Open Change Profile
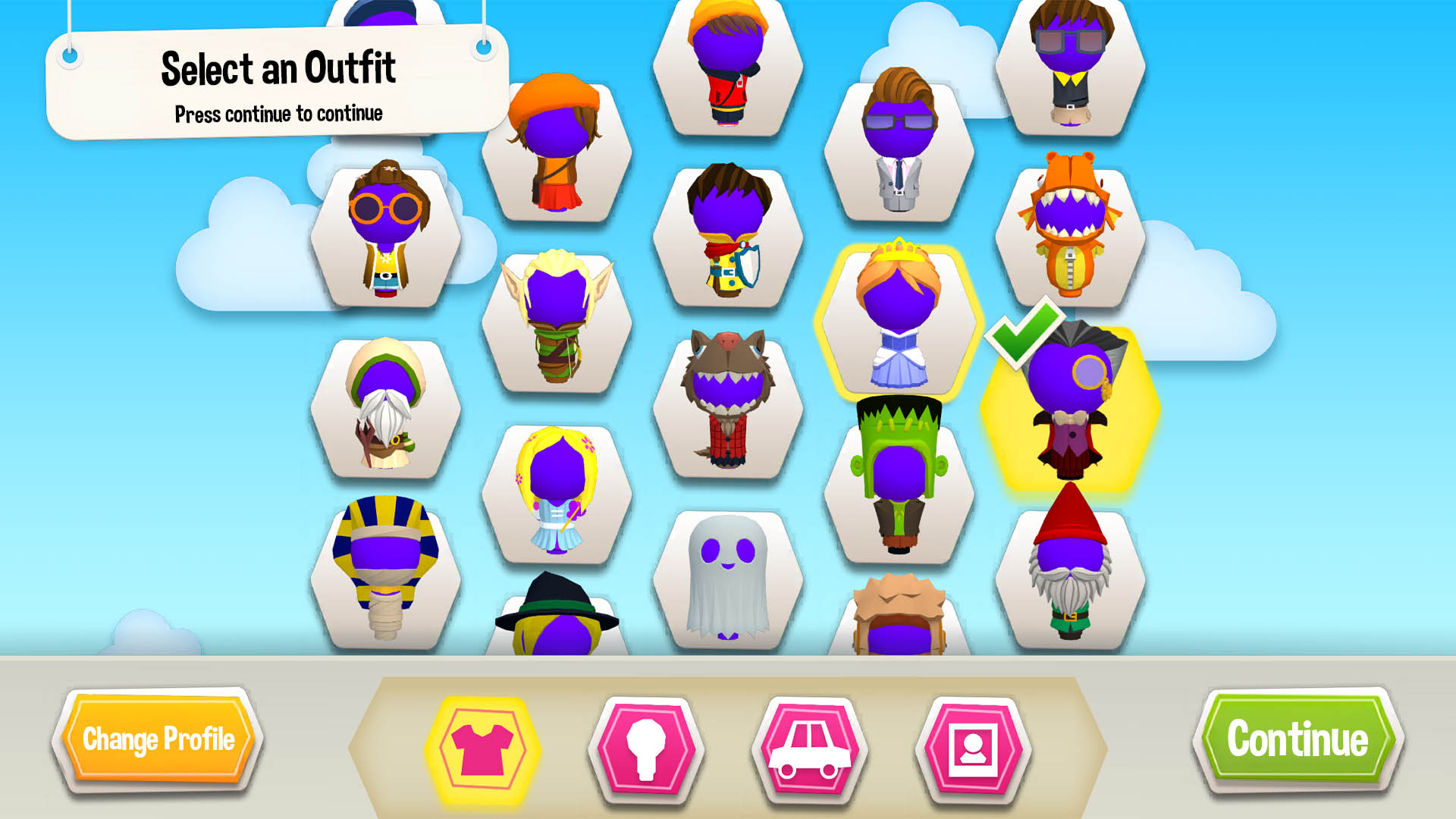This screenshot has width=1456, height=819. [158, 739]
